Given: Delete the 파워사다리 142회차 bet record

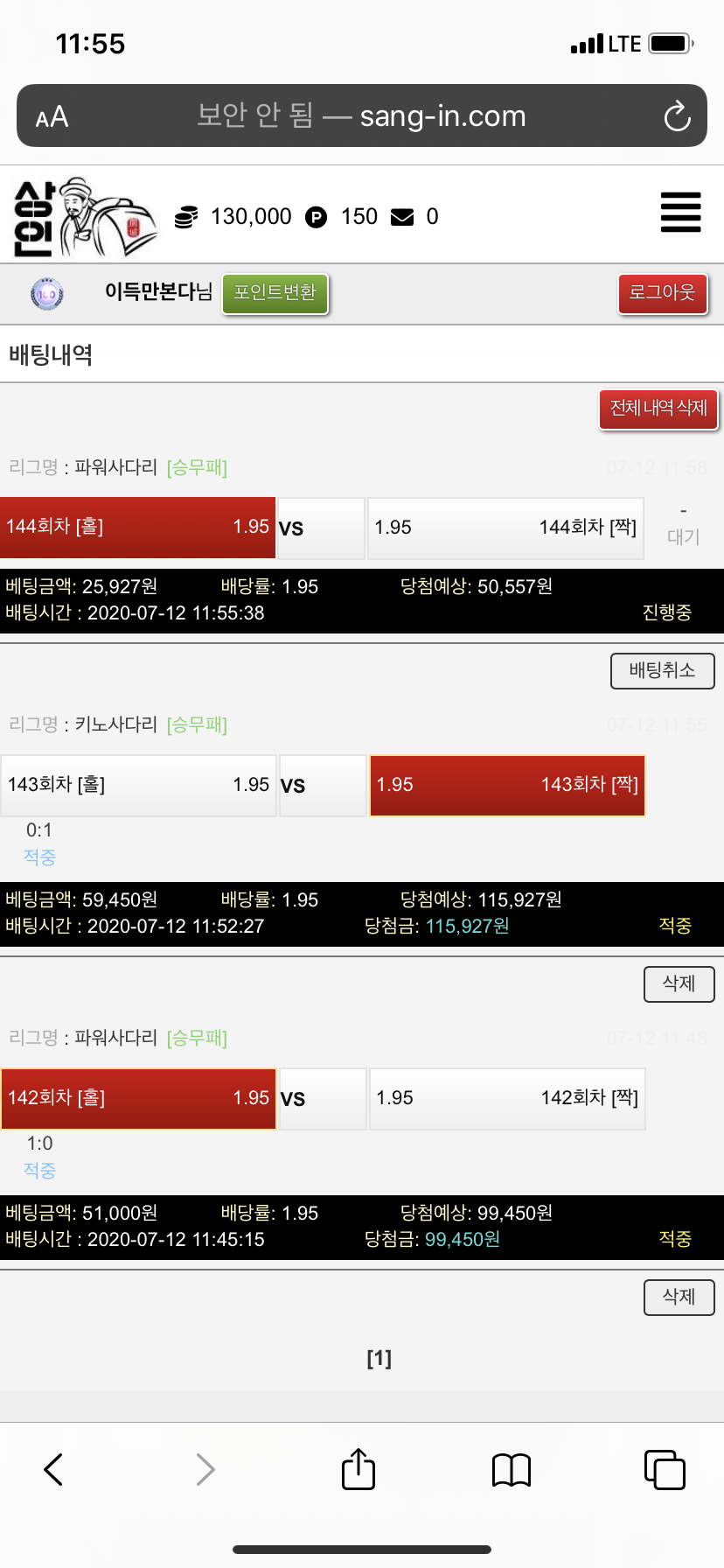Looking at the screenshot, I should click(679, 1297).
